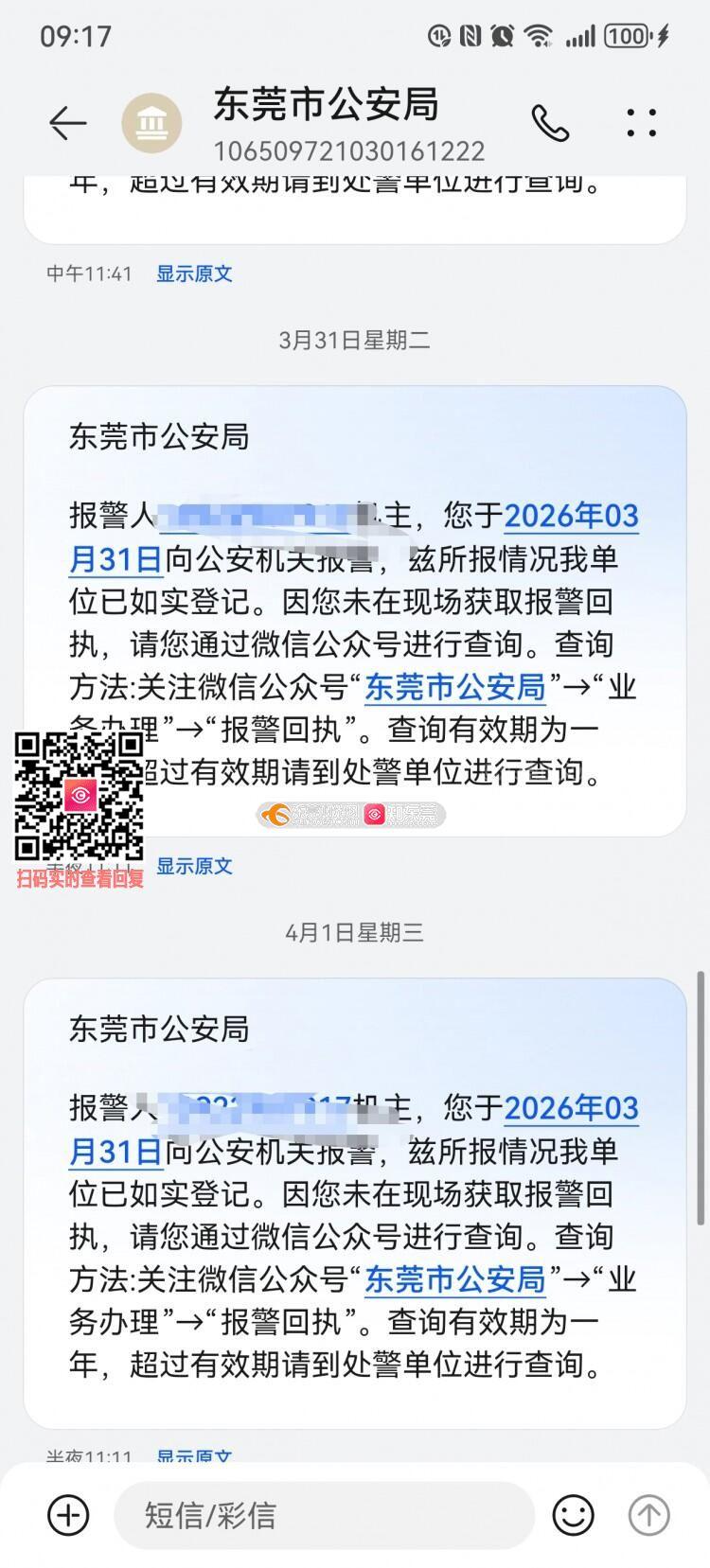Open the emoji picker
710x1568 pixels.
point(573,1515)
